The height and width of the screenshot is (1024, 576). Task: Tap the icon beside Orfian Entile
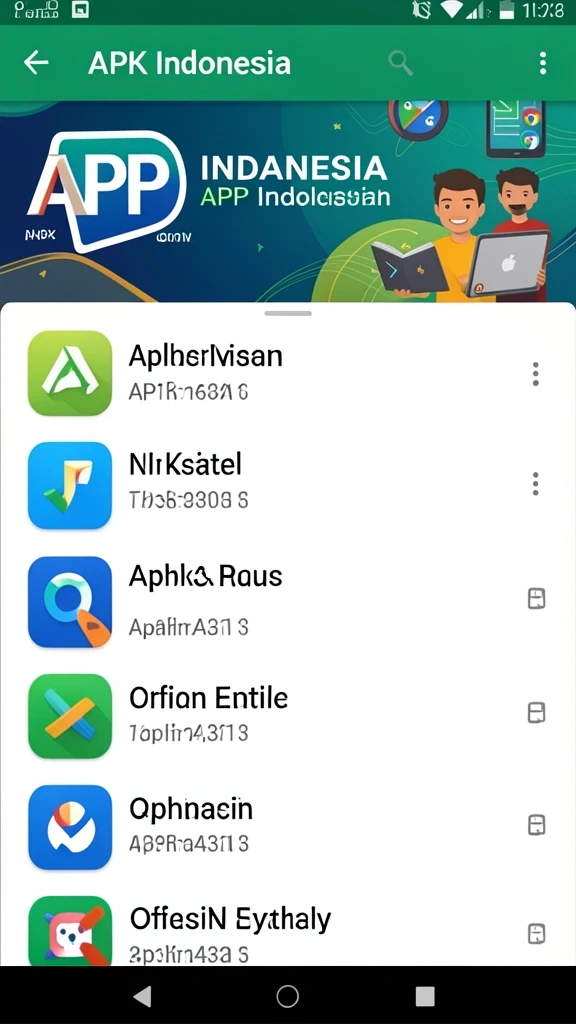click(x=536, y=712)
